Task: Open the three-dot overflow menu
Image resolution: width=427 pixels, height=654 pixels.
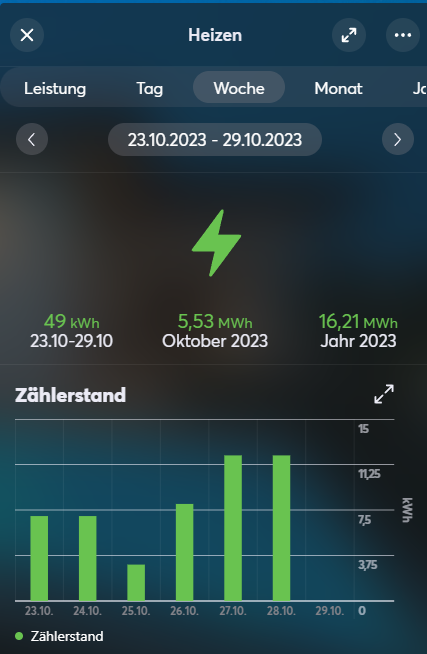Action: pyautogui.click(x=403, y=35)
